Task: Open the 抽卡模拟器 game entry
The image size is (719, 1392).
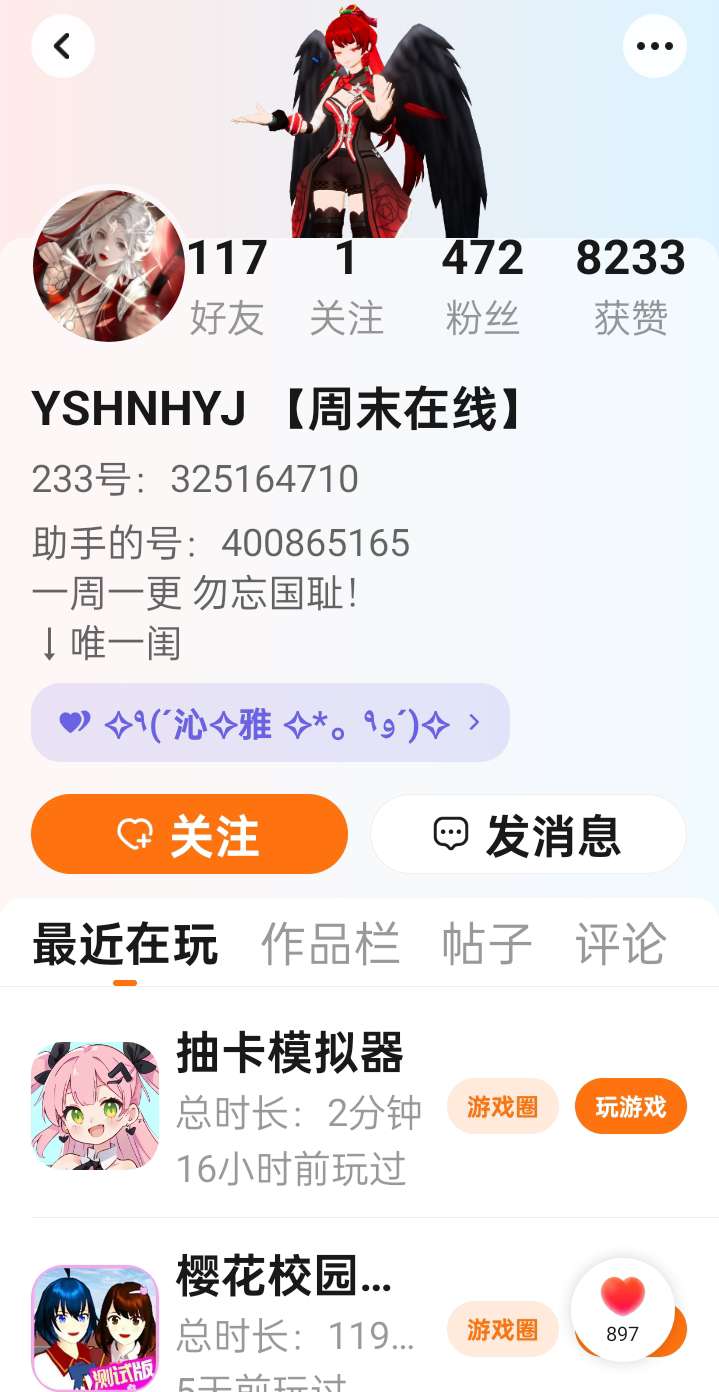Action: (290, 1052)
